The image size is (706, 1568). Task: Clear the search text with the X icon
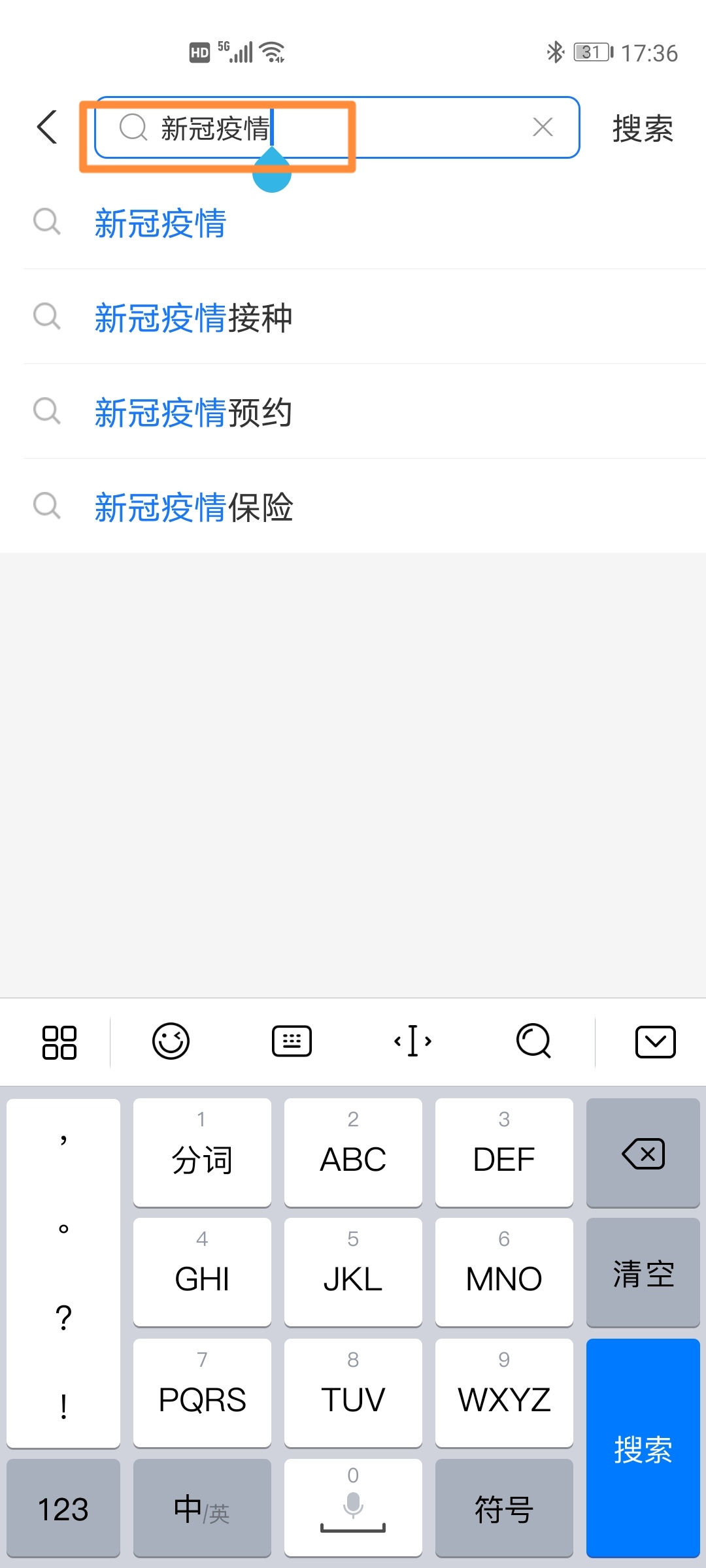tap(543, 127)
